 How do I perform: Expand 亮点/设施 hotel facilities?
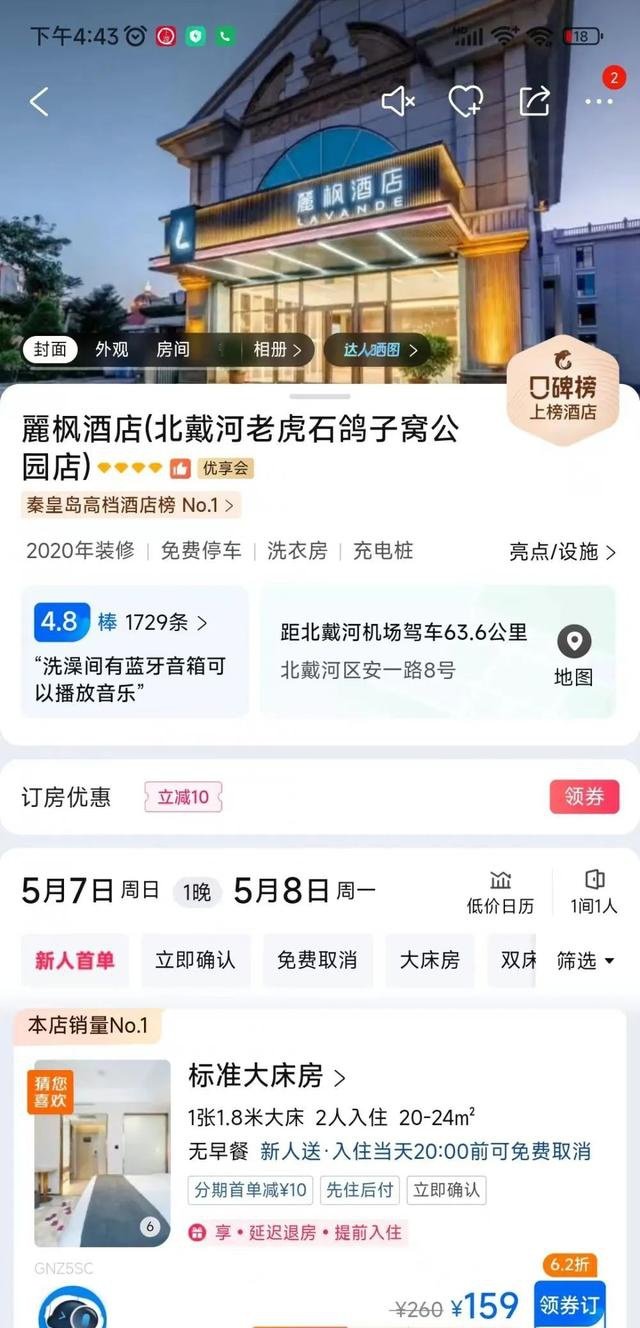tap(562, 551)
